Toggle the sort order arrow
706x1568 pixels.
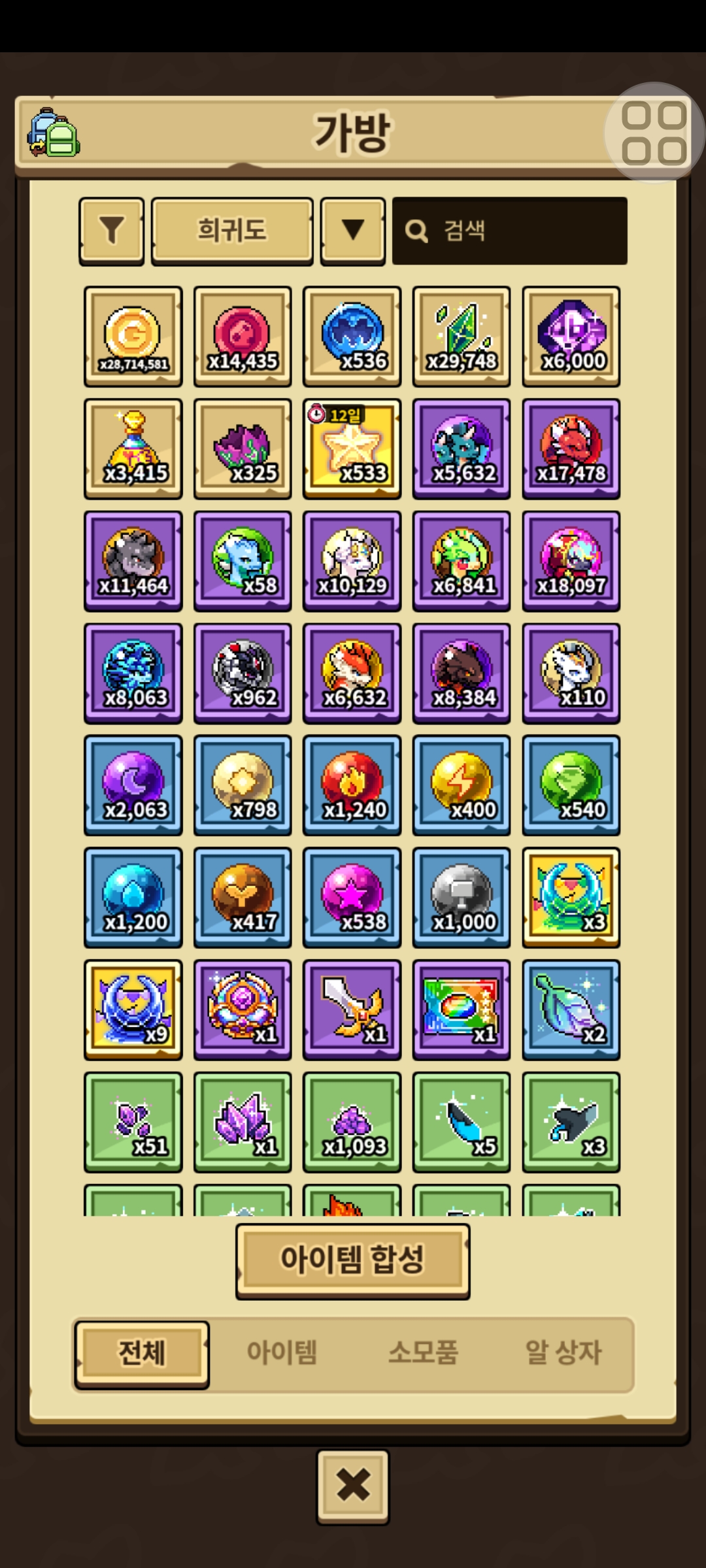tap(352, 231)
